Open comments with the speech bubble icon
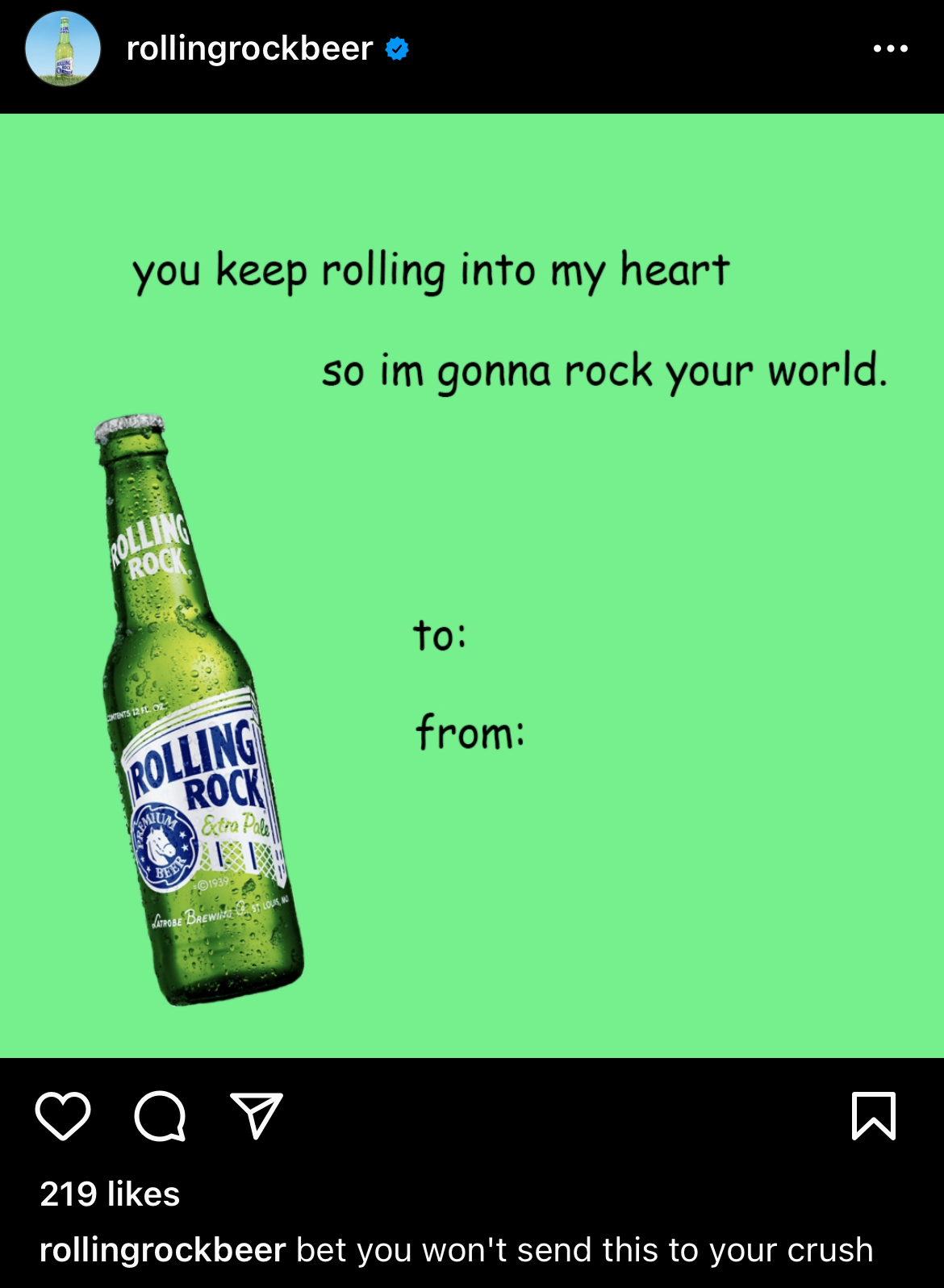The width and height of the screenshot is (944, 1288). [x=160, y=1116]
